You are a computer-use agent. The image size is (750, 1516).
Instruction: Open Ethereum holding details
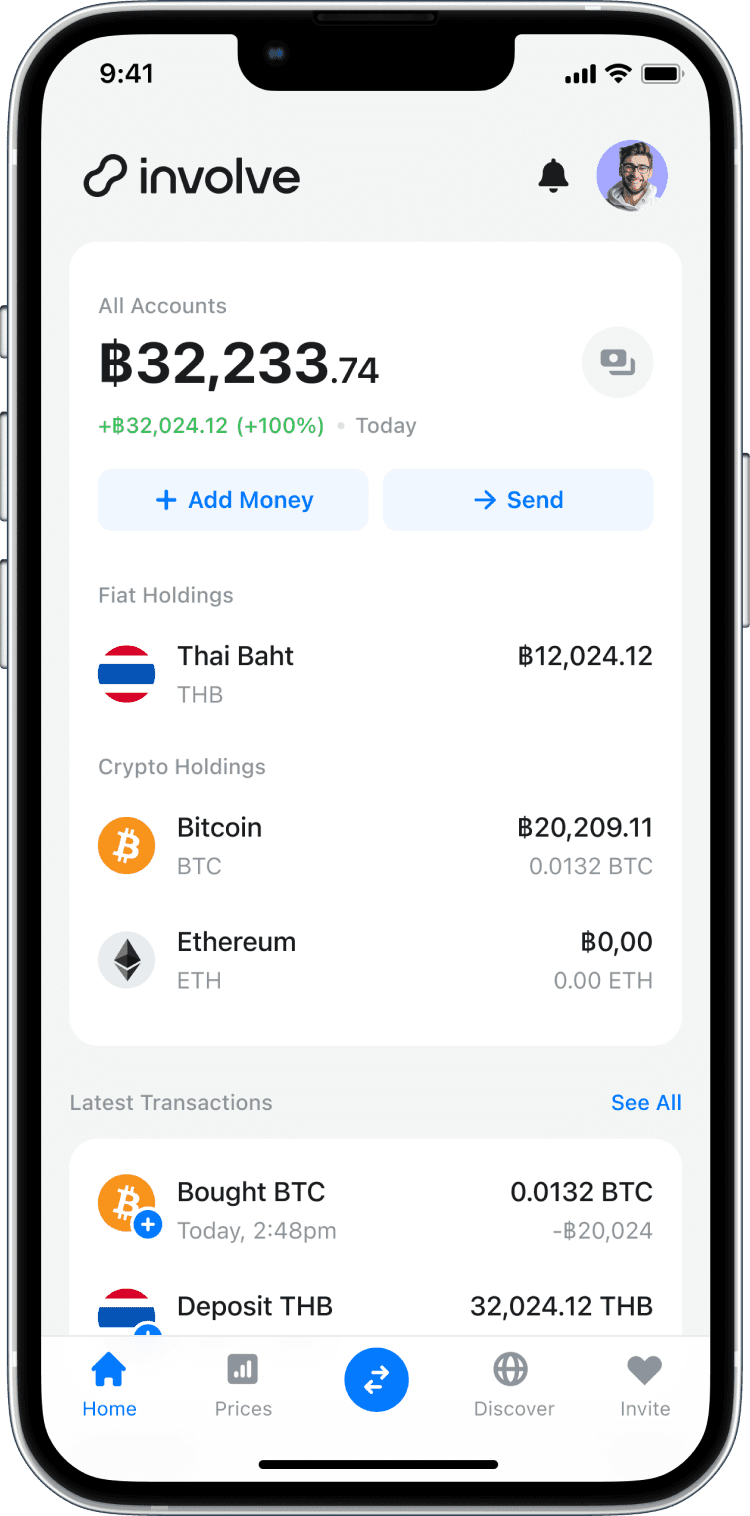click(x=375, y=960)
